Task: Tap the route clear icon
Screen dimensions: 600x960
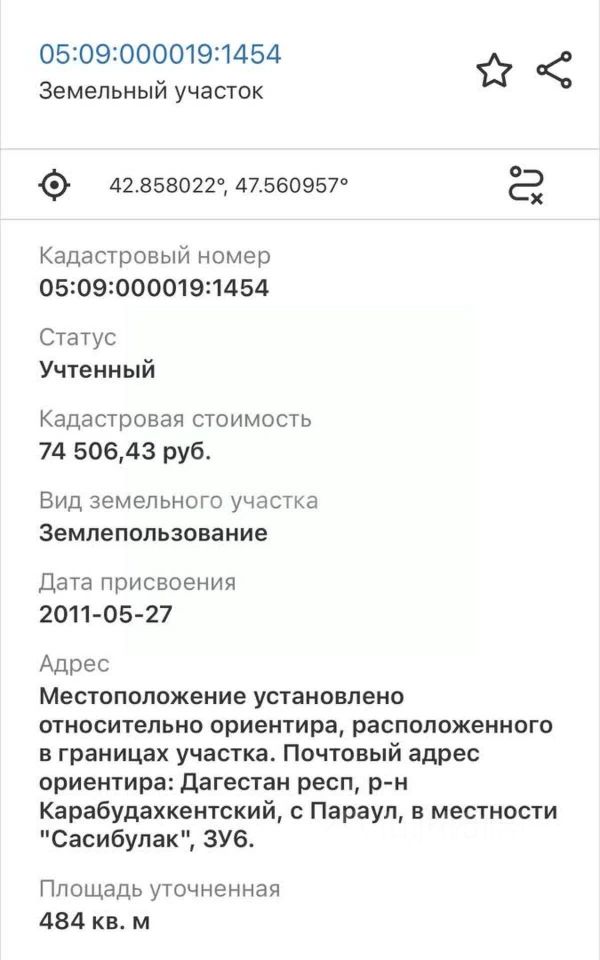Action: 526,185
